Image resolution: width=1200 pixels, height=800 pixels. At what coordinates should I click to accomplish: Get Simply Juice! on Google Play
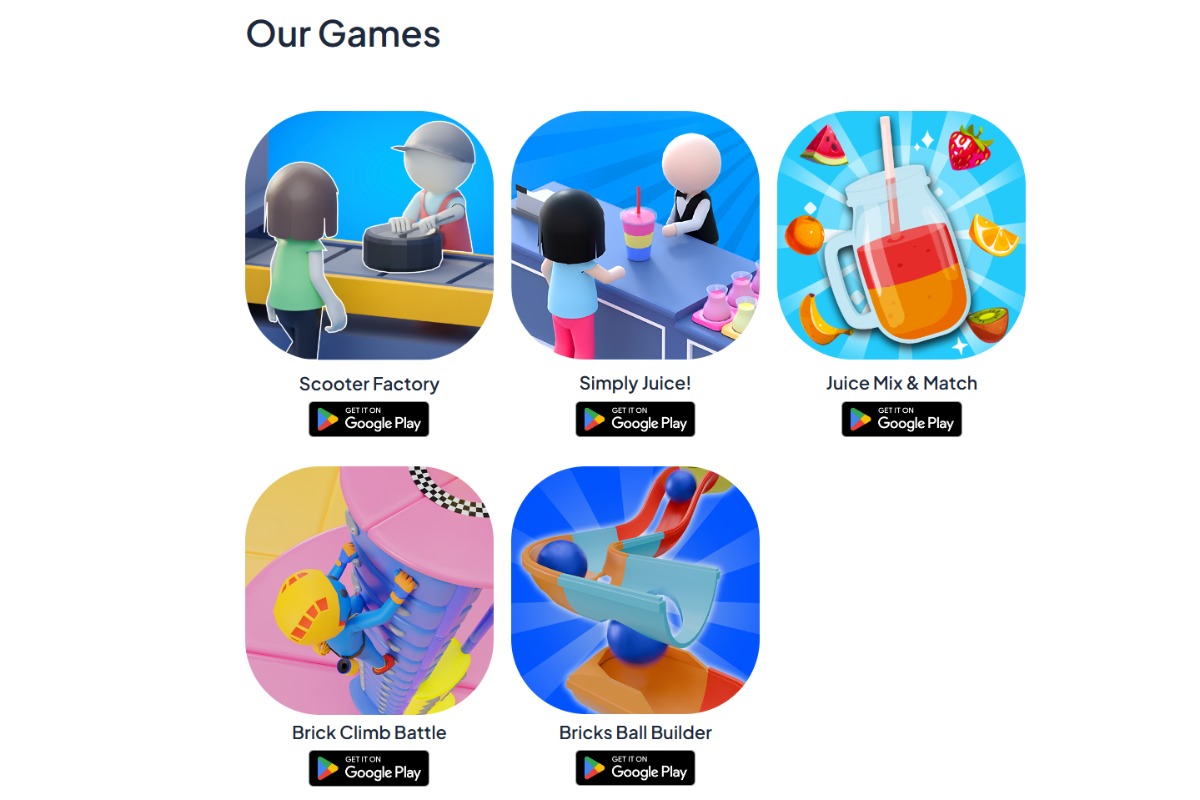pos(635,420)
